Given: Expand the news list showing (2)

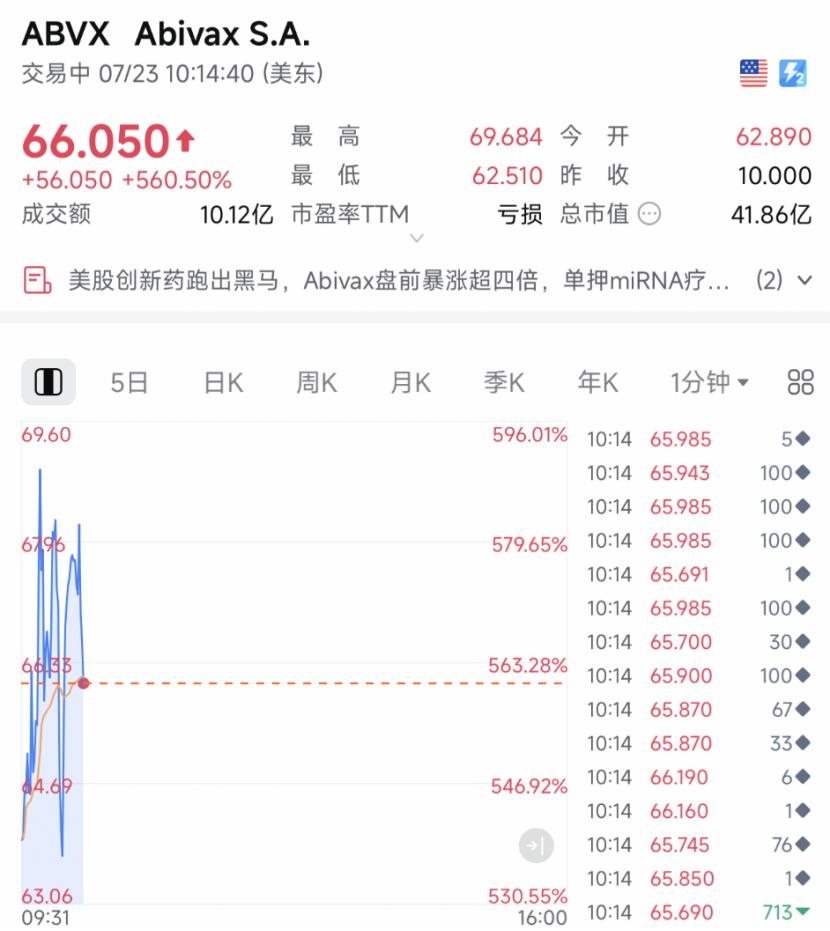Looking at the screenshot, I should [x=785, y=281].
